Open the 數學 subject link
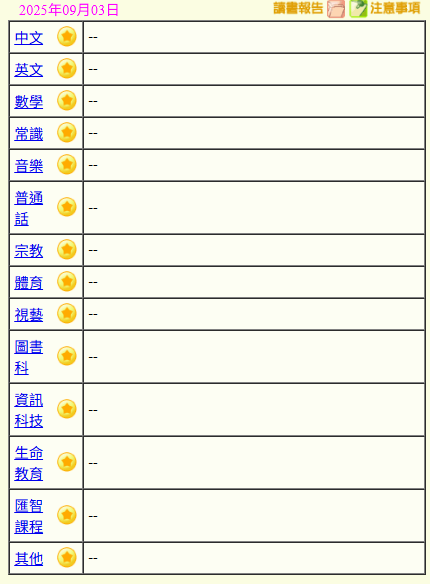This screenshot has width=430, height=584. [x=29, y=102]
